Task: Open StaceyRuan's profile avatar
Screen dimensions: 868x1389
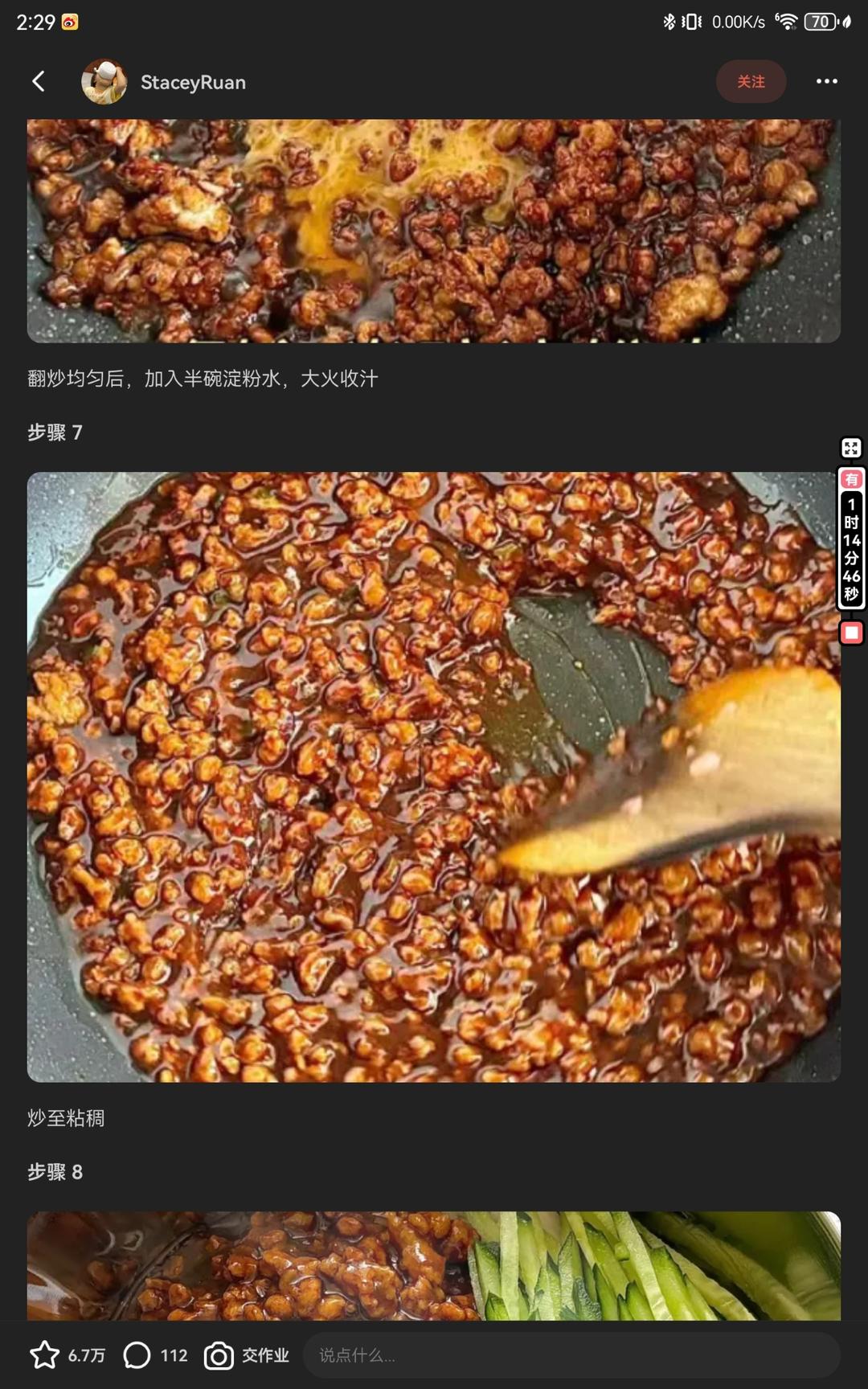Action: (x=104, y=81)
